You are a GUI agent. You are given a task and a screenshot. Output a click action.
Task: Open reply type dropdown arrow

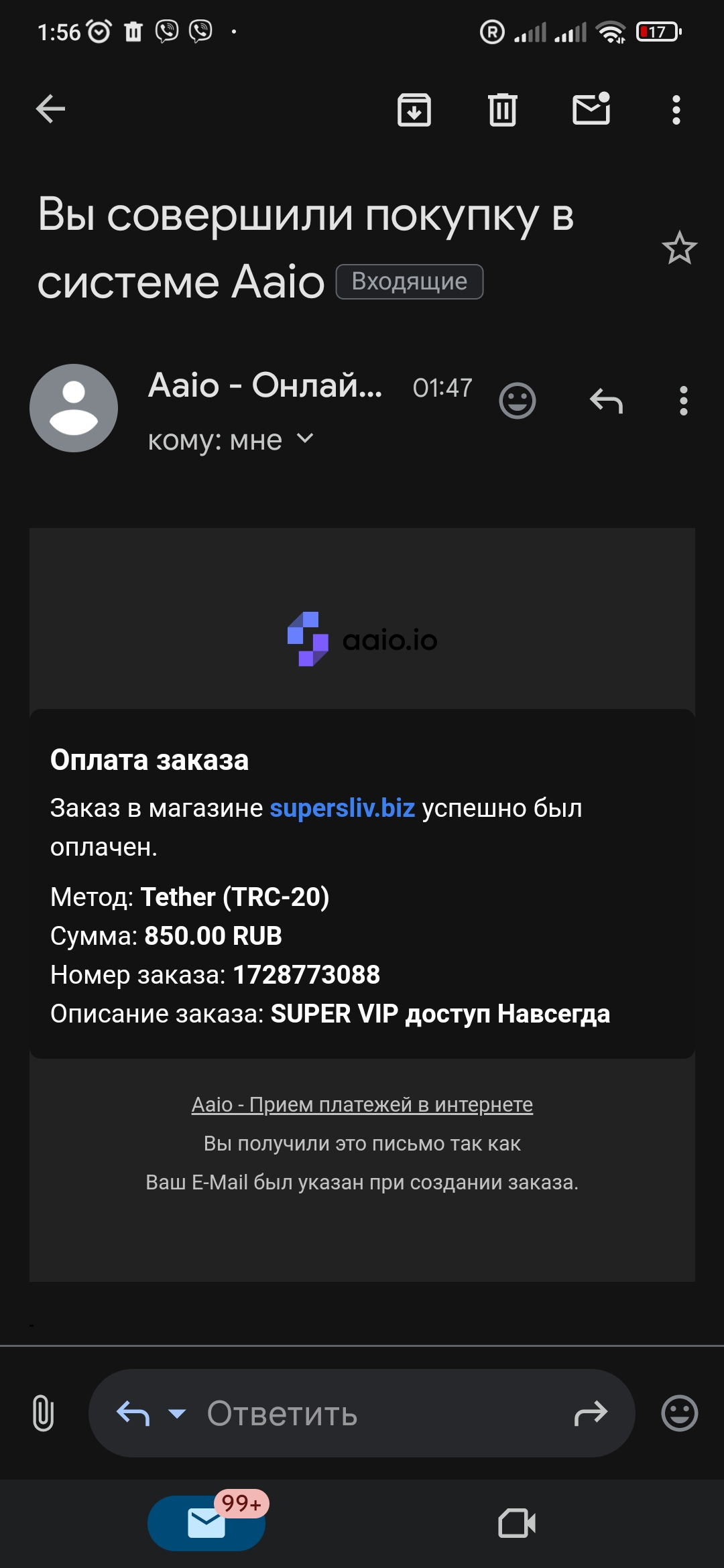[x=177, y=1414]
